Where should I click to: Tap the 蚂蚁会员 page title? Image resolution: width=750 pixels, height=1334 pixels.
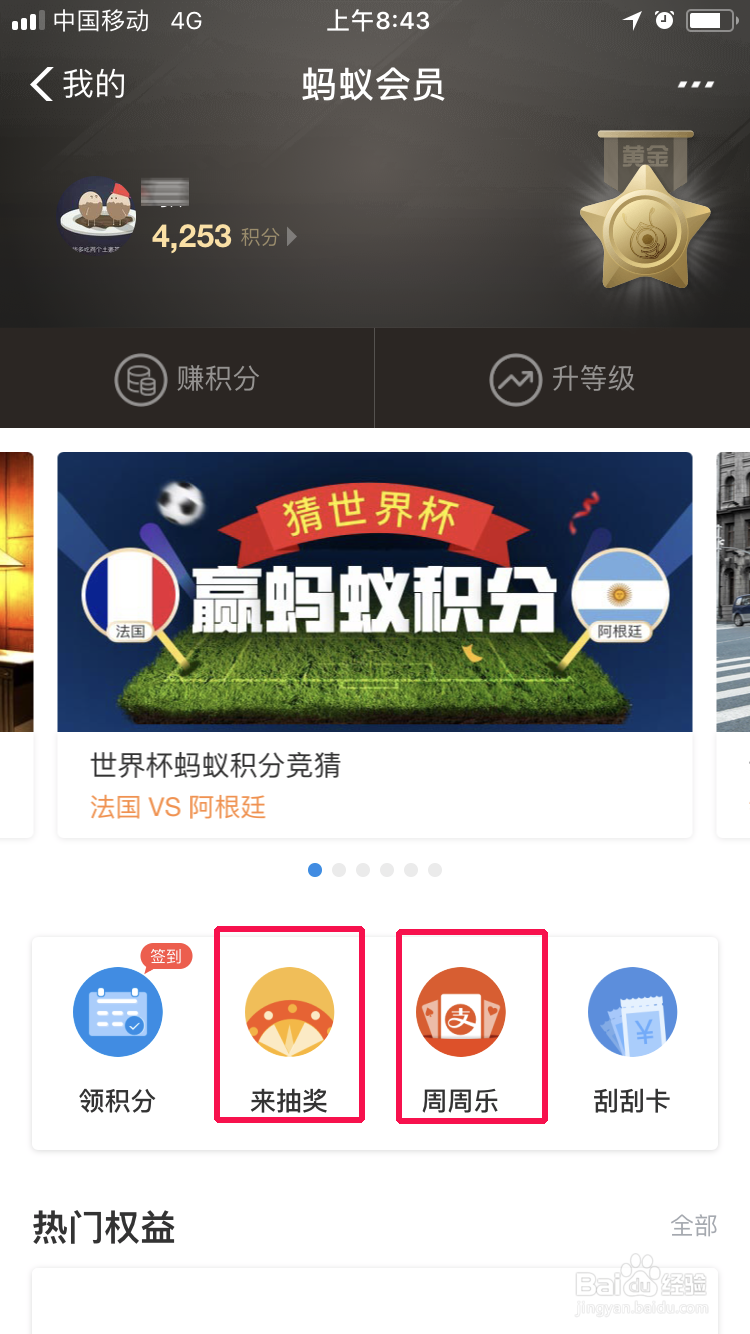click(374, 84)
